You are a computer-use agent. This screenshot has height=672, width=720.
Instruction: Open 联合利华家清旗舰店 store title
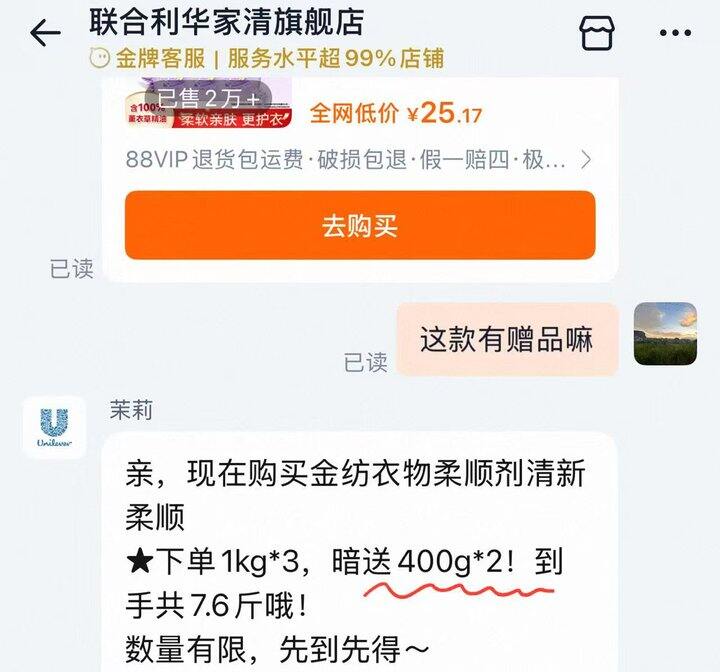tap(226, 21)
